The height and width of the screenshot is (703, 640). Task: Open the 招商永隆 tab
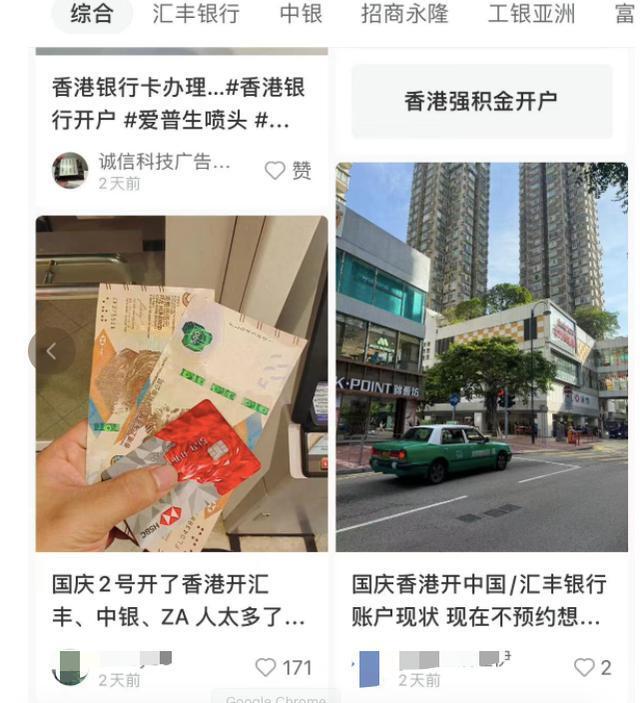point(404,14)
